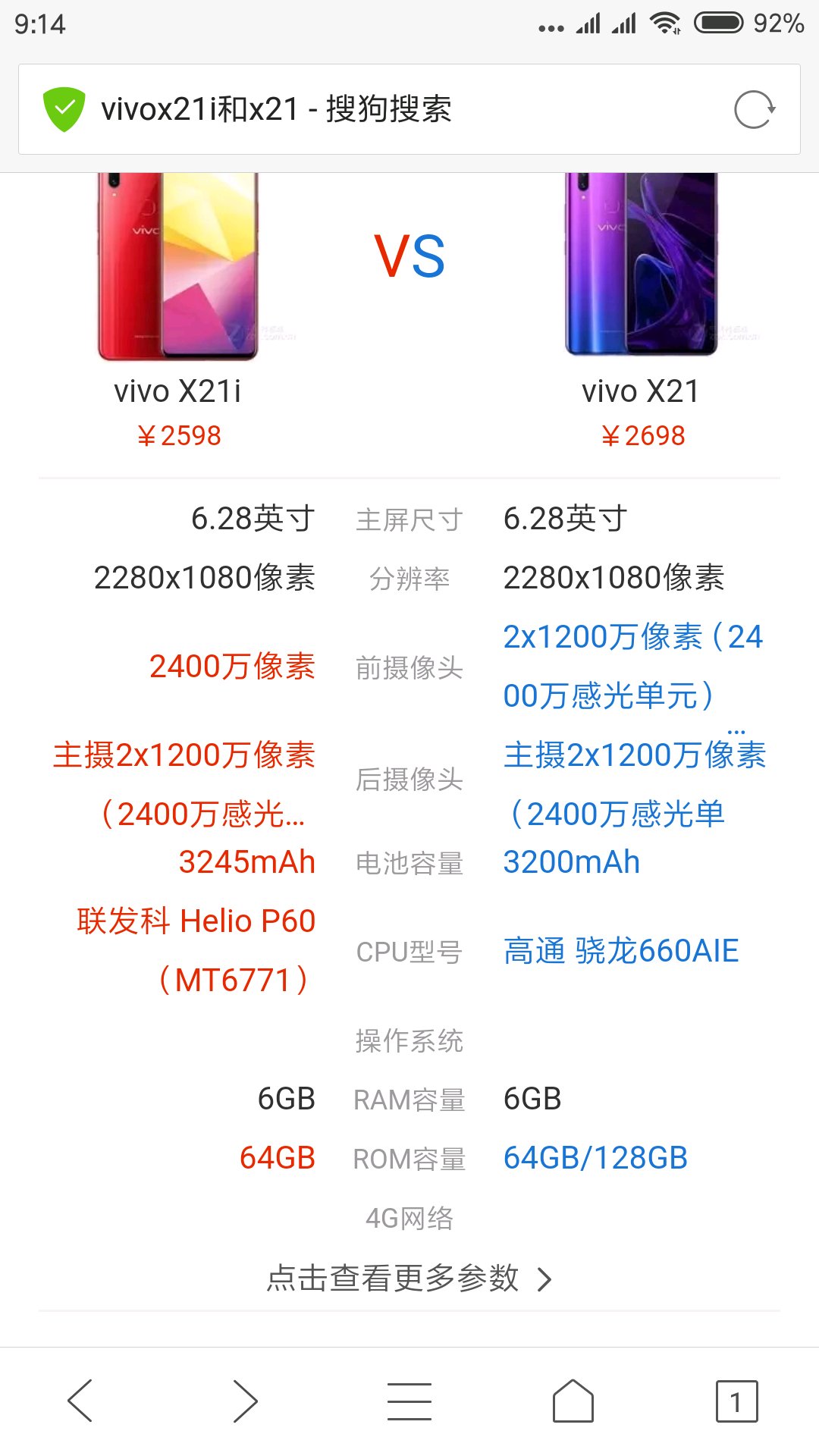Viewport: 819px width, 1456px height.
Task: Tap 点击查看更多参数 to see more specs
Action: tap(409, 1279)
